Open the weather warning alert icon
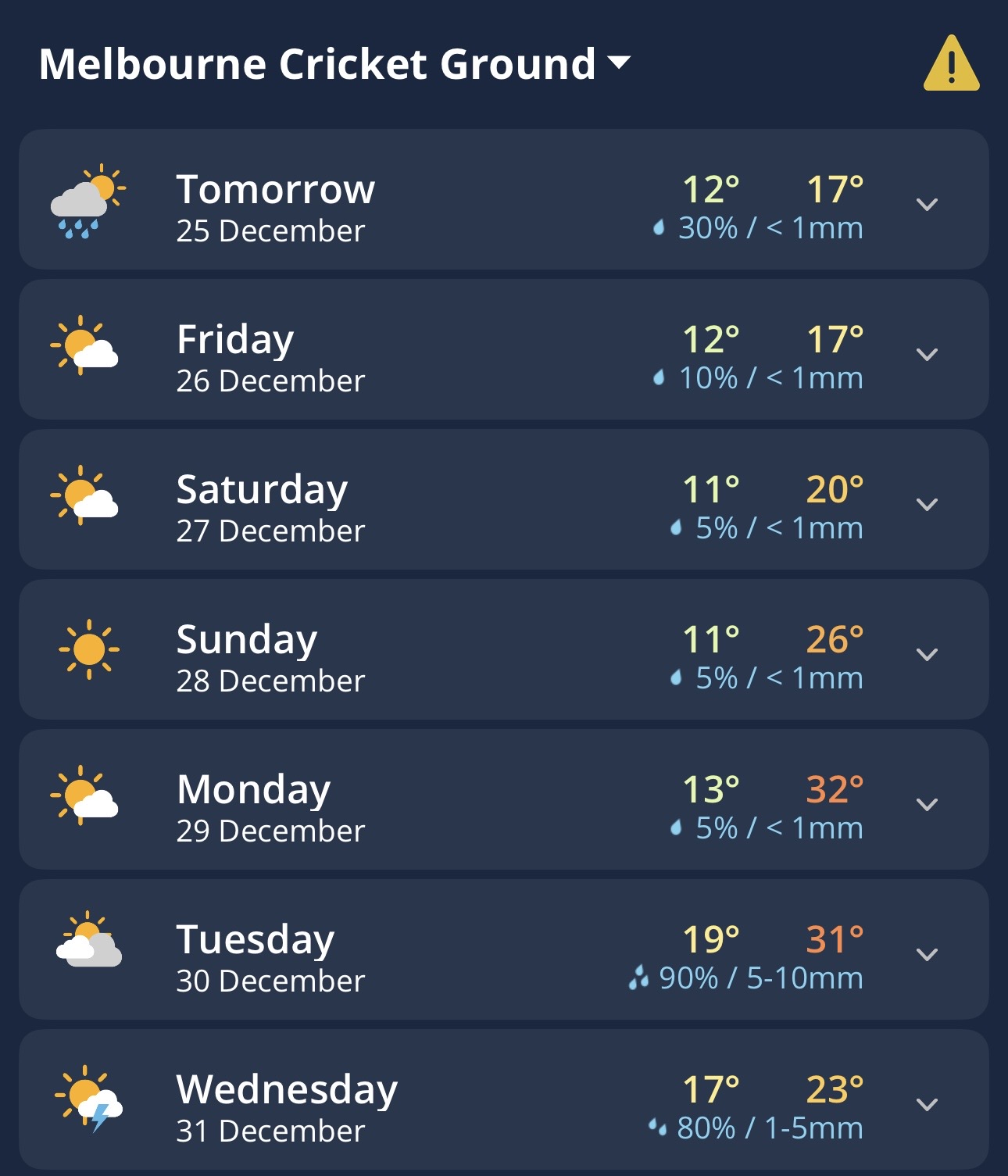Viewport: 1008px width, 1176px height. 951,64
